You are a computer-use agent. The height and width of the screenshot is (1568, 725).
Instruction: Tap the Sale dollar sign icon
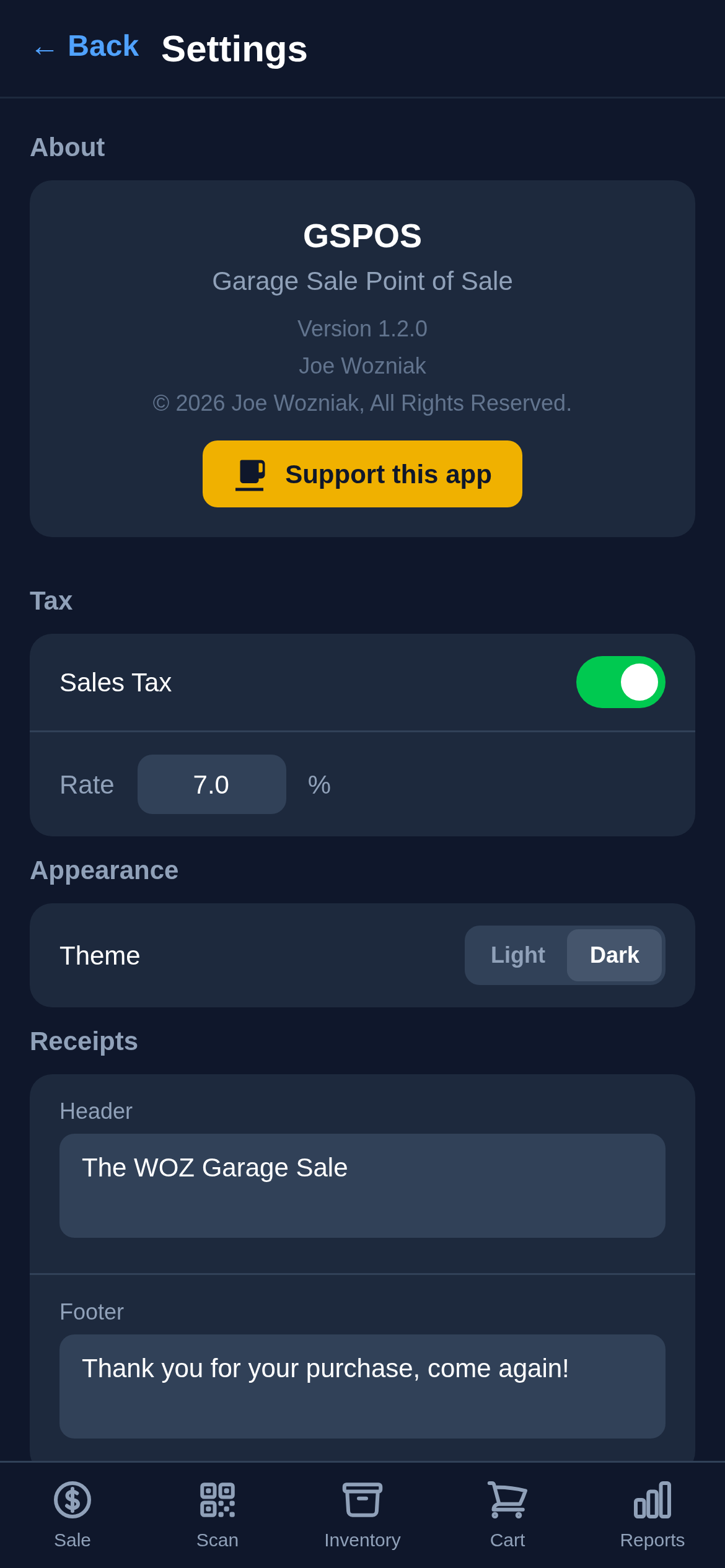[72, 1501]
